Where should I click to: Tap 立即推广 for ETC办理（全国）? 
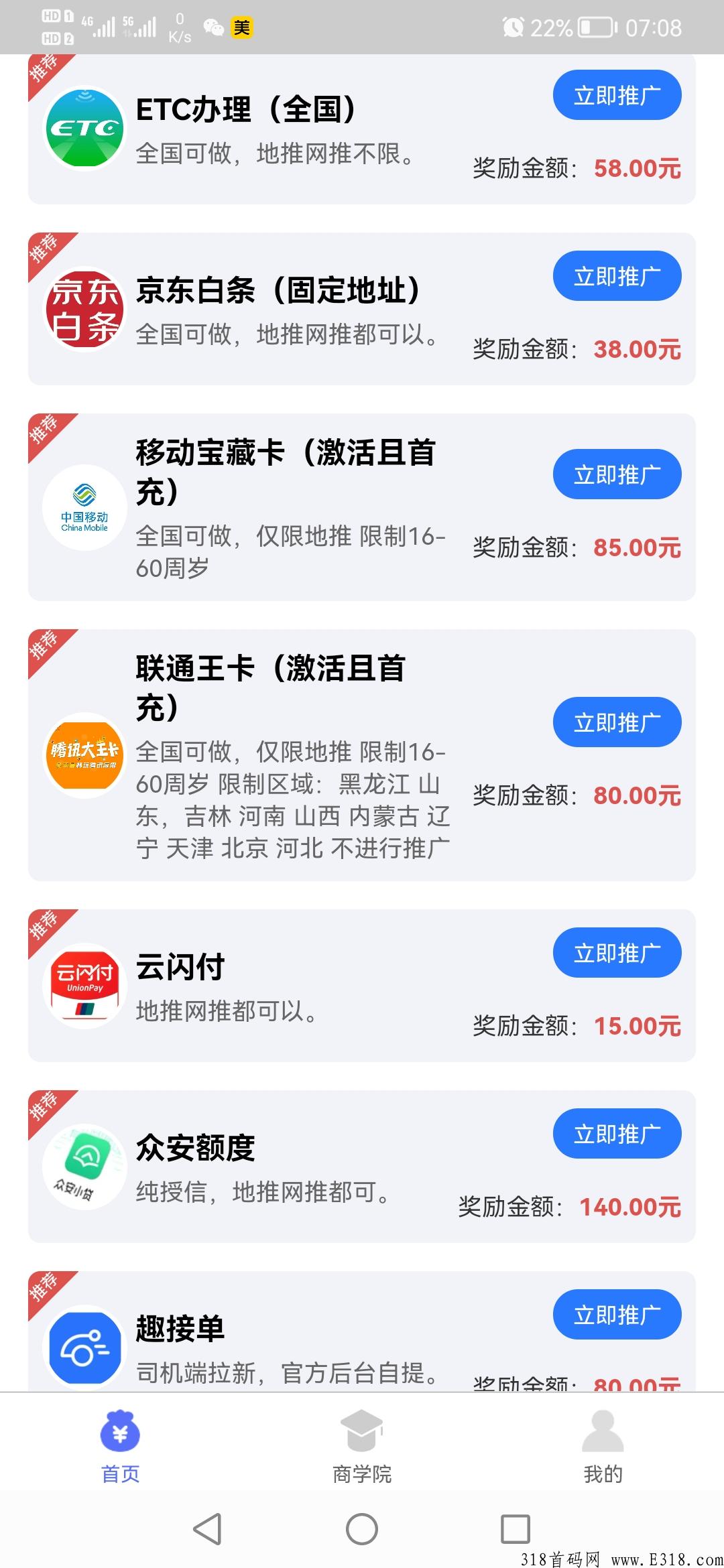click(617, 95)
